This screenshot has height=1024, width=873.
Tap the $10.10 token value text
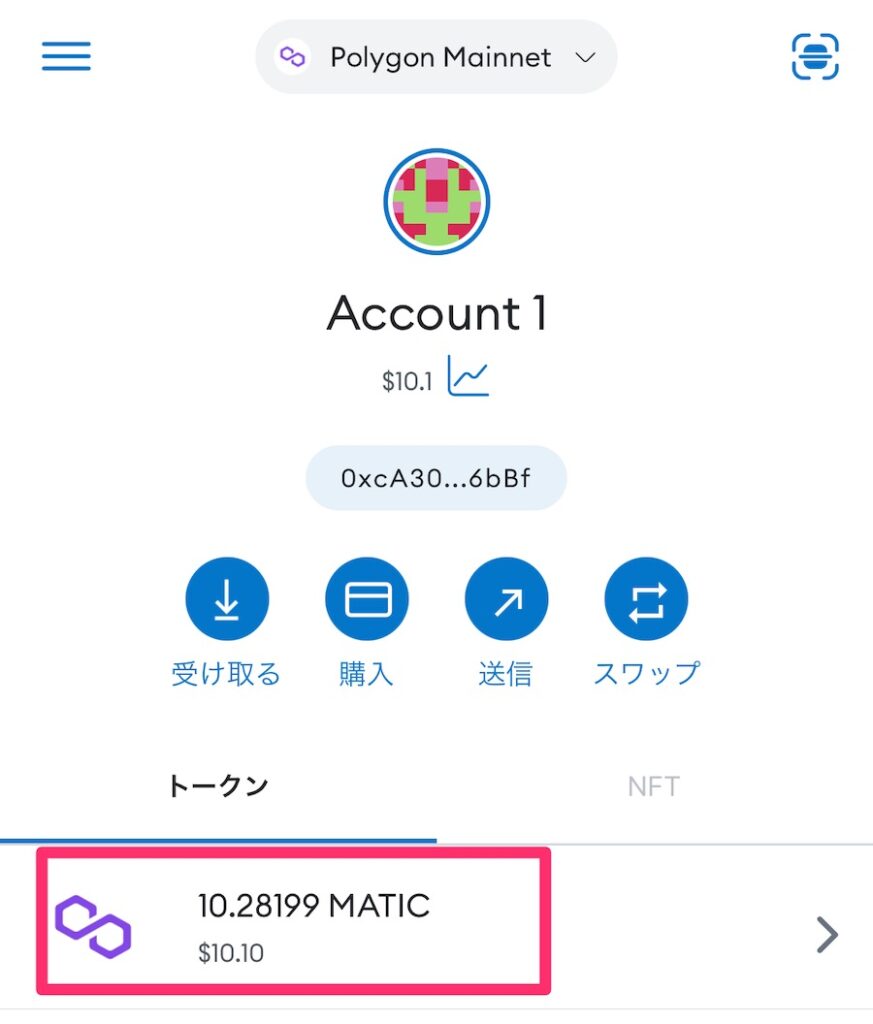(x=232, y=953)
